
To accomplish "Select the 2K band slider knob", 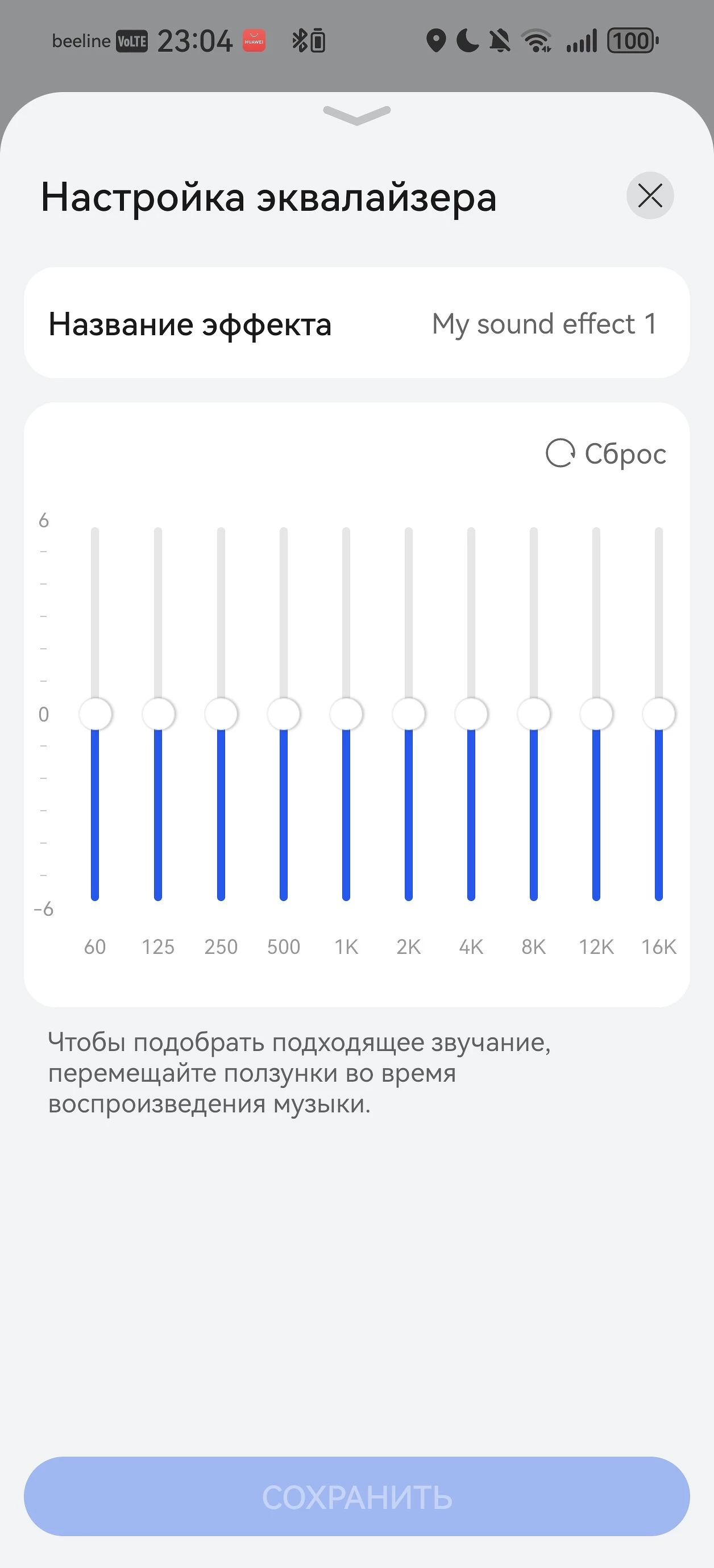I will (x=408, y=714).
